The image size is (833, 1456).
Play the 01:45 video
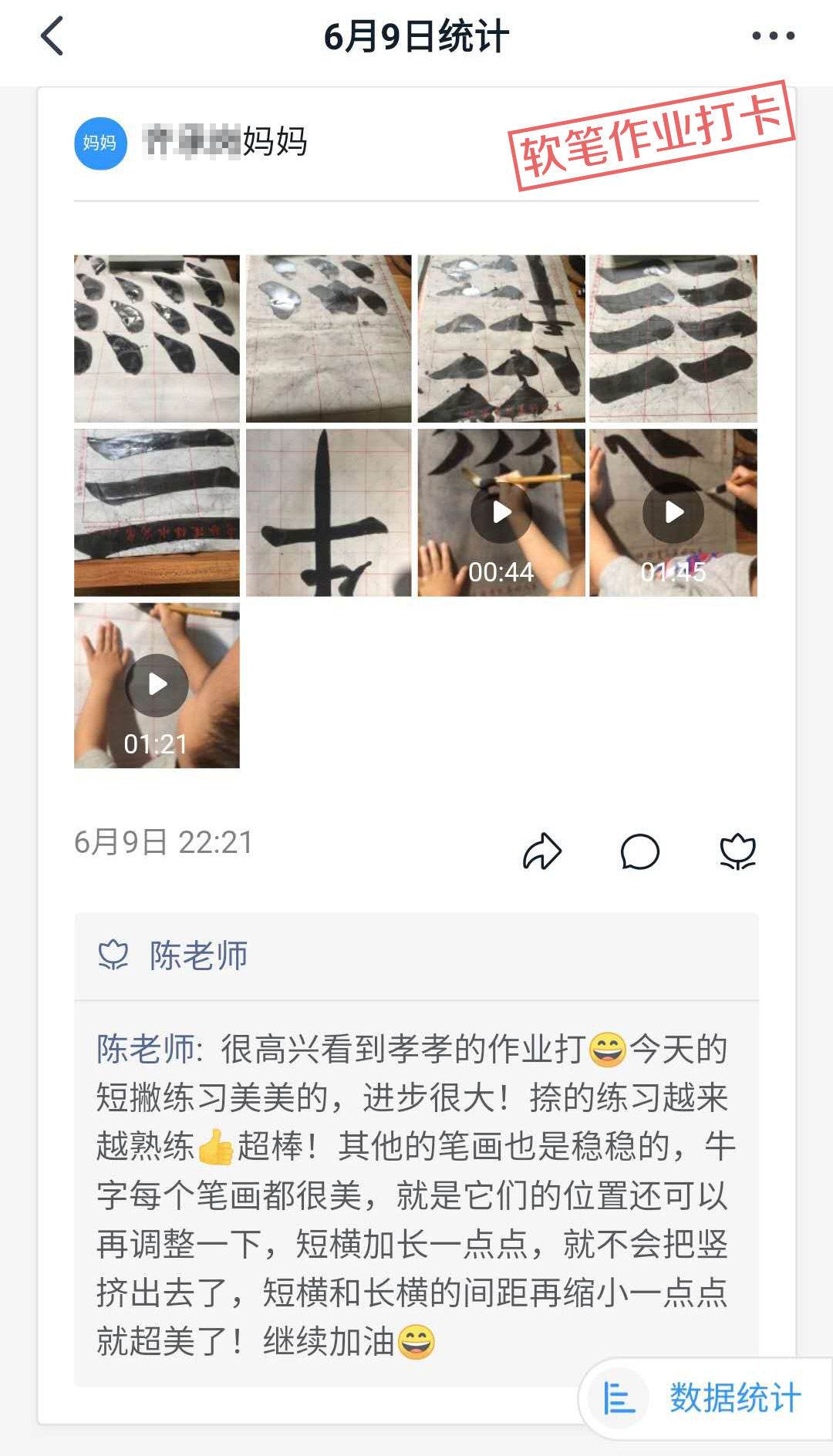673,513
